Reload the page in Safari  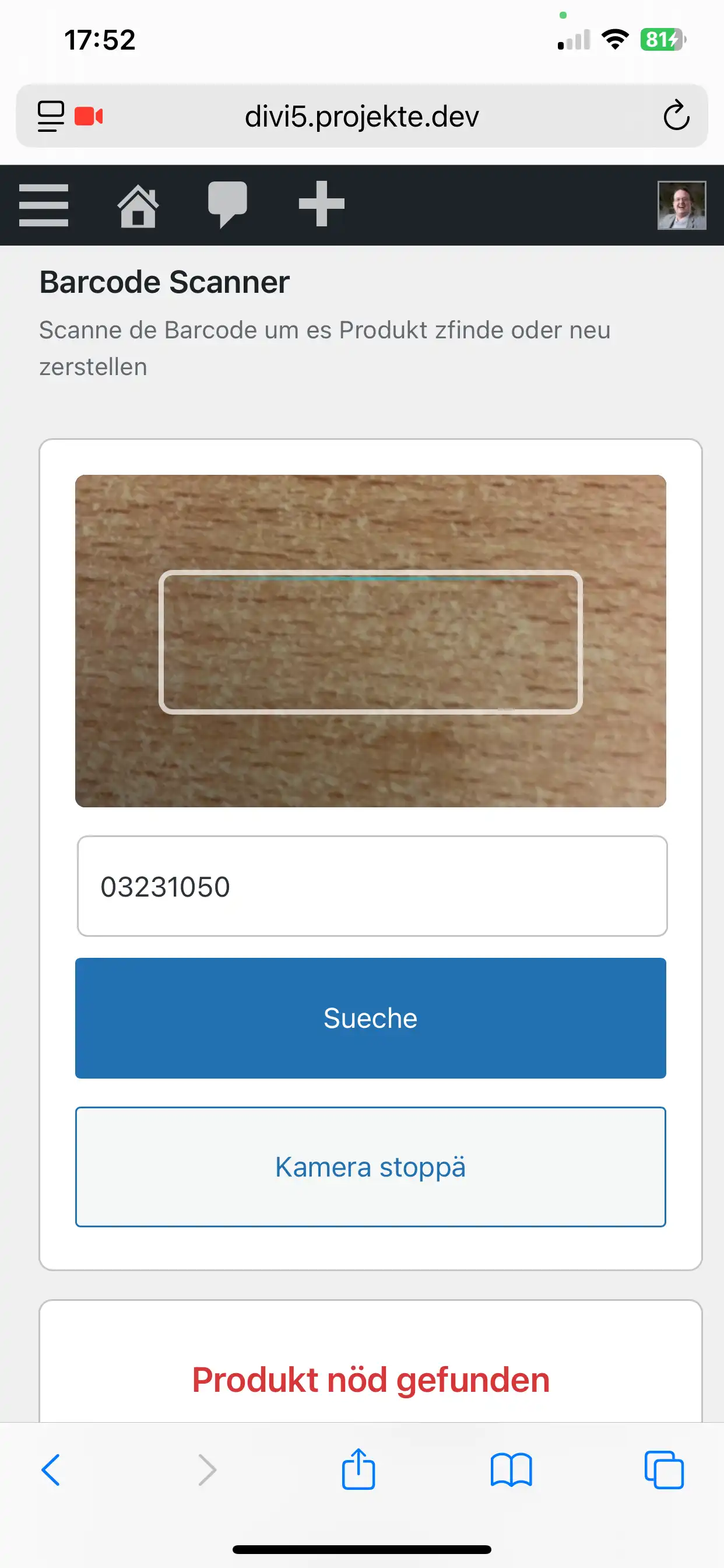pyautogui.click(x=676, y=115)
